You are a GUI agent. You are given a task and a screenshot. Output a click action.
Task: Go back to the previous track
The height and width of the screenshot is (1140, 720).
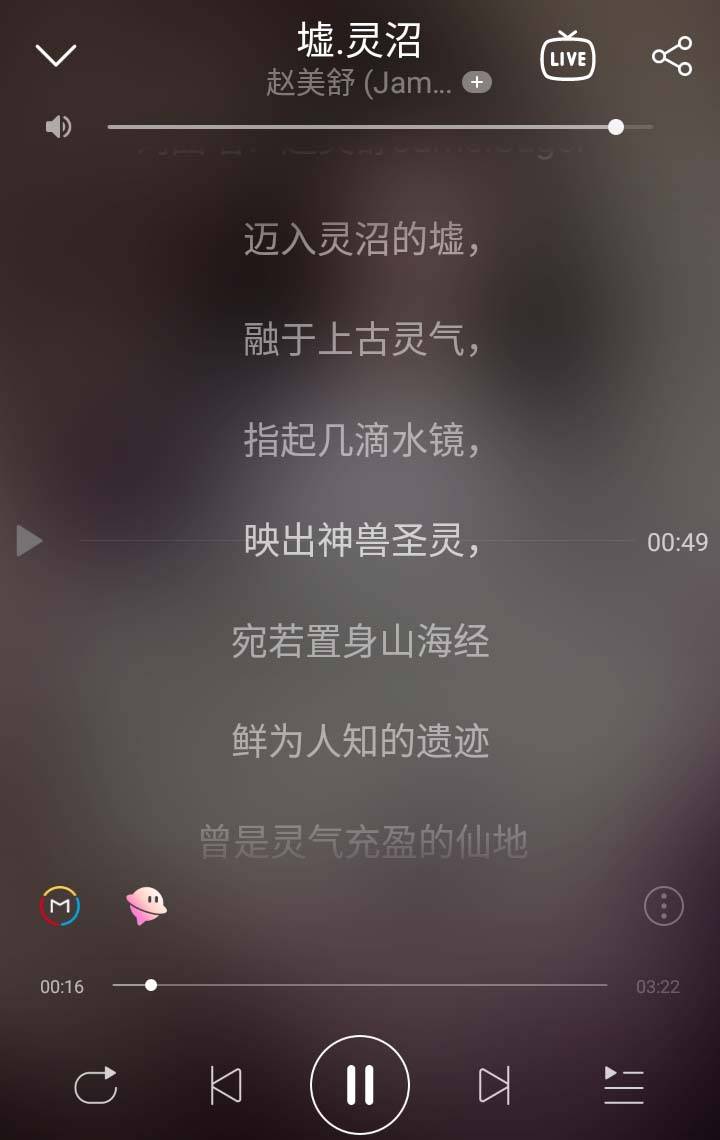[x=226, y=1083]
